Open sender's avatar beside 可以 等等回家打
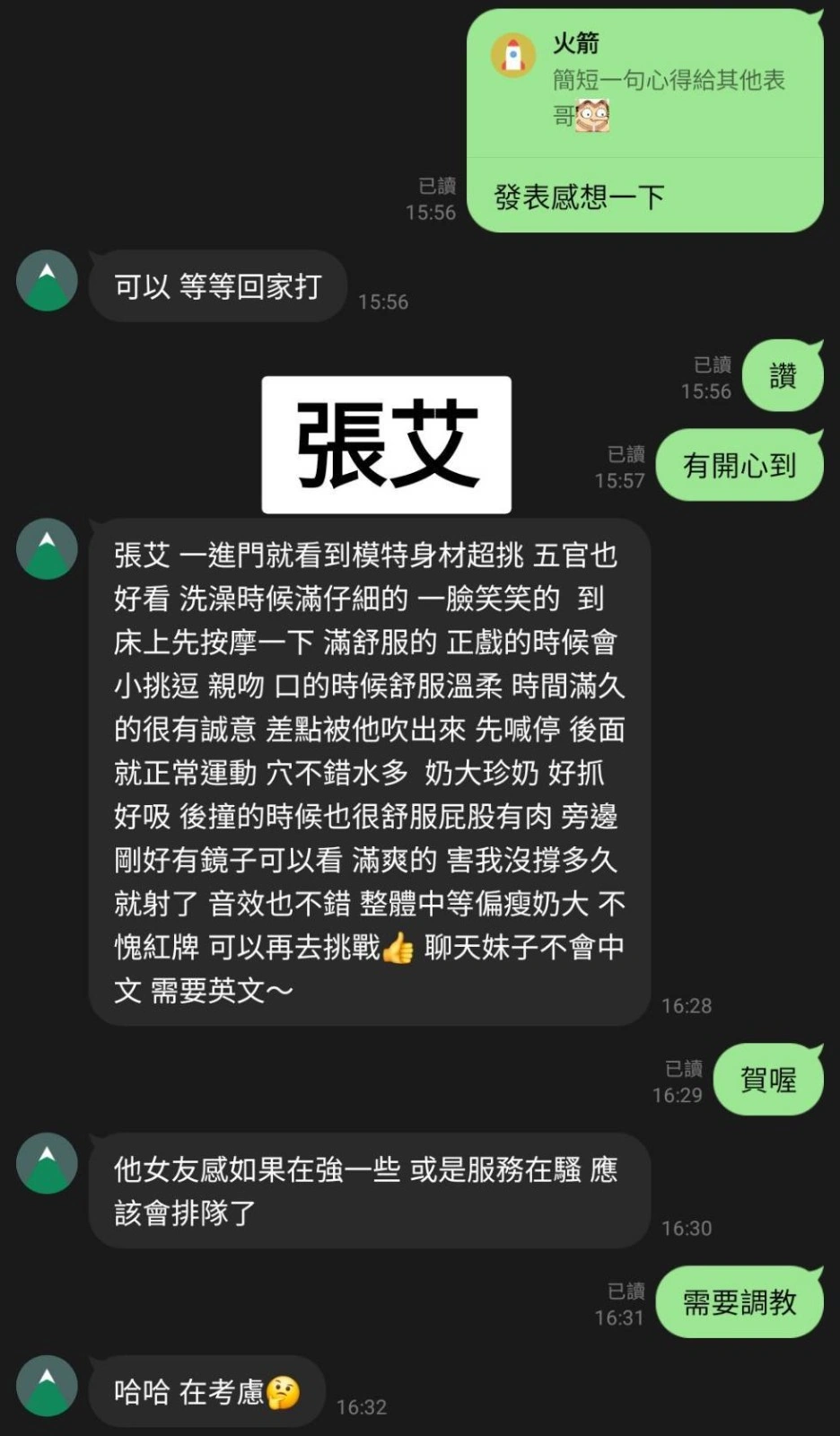 point(47,281)
